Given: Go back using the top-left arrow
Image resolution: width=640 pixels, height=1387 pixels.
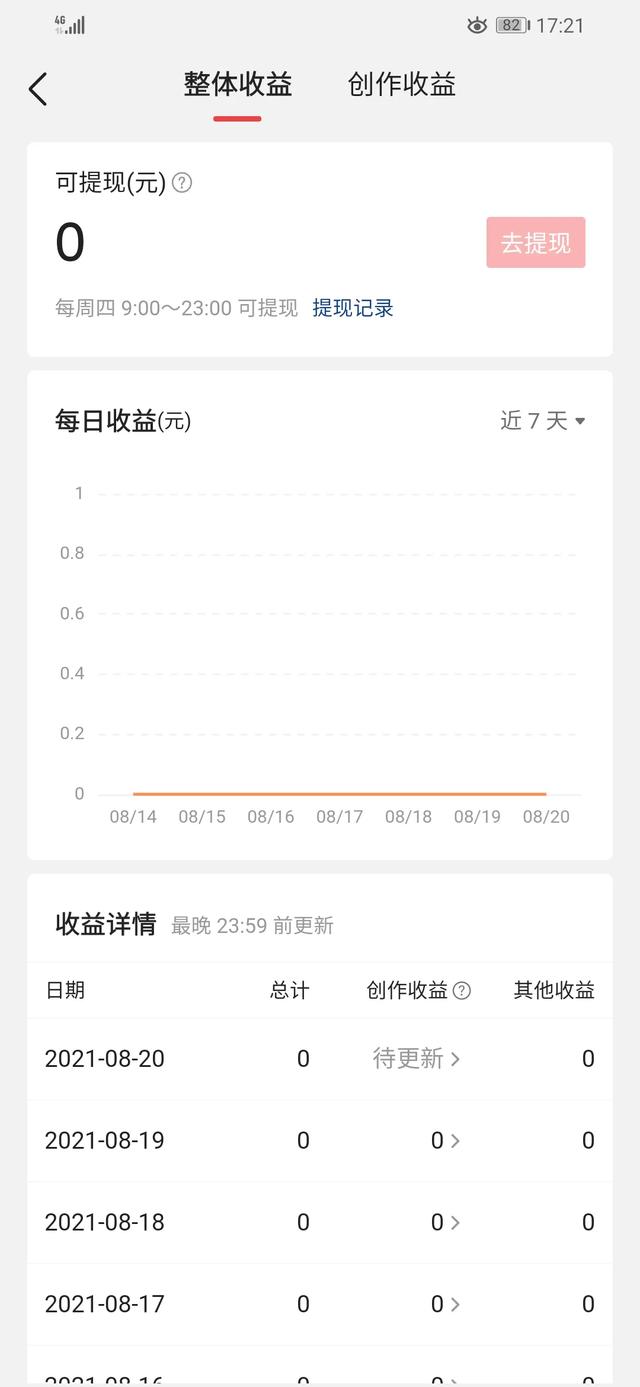Looking at the screenshot, I should tap(38, 89).
